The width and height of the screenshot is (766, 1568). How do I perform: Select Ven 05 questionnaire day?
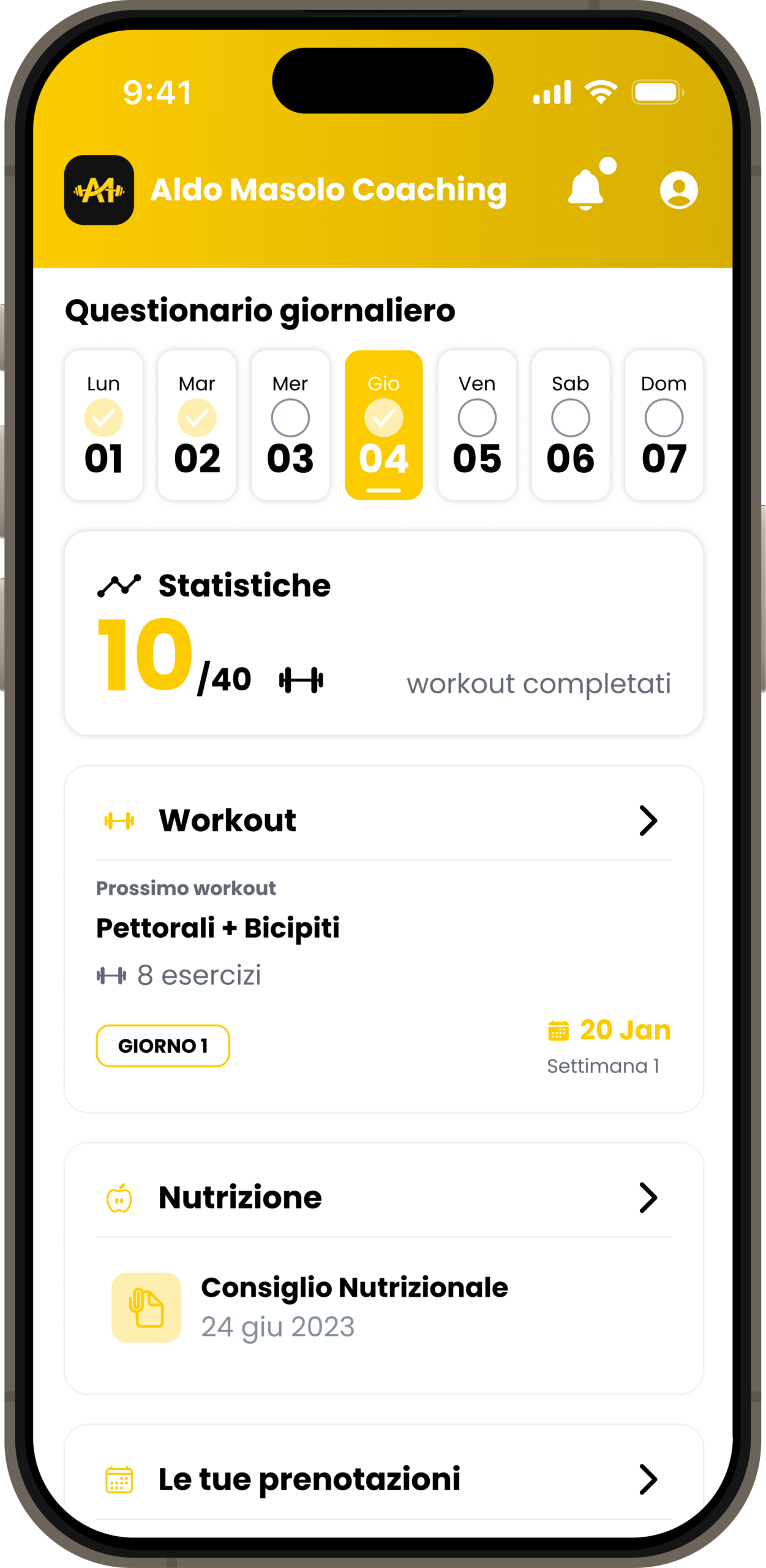[x=477, y=425]
